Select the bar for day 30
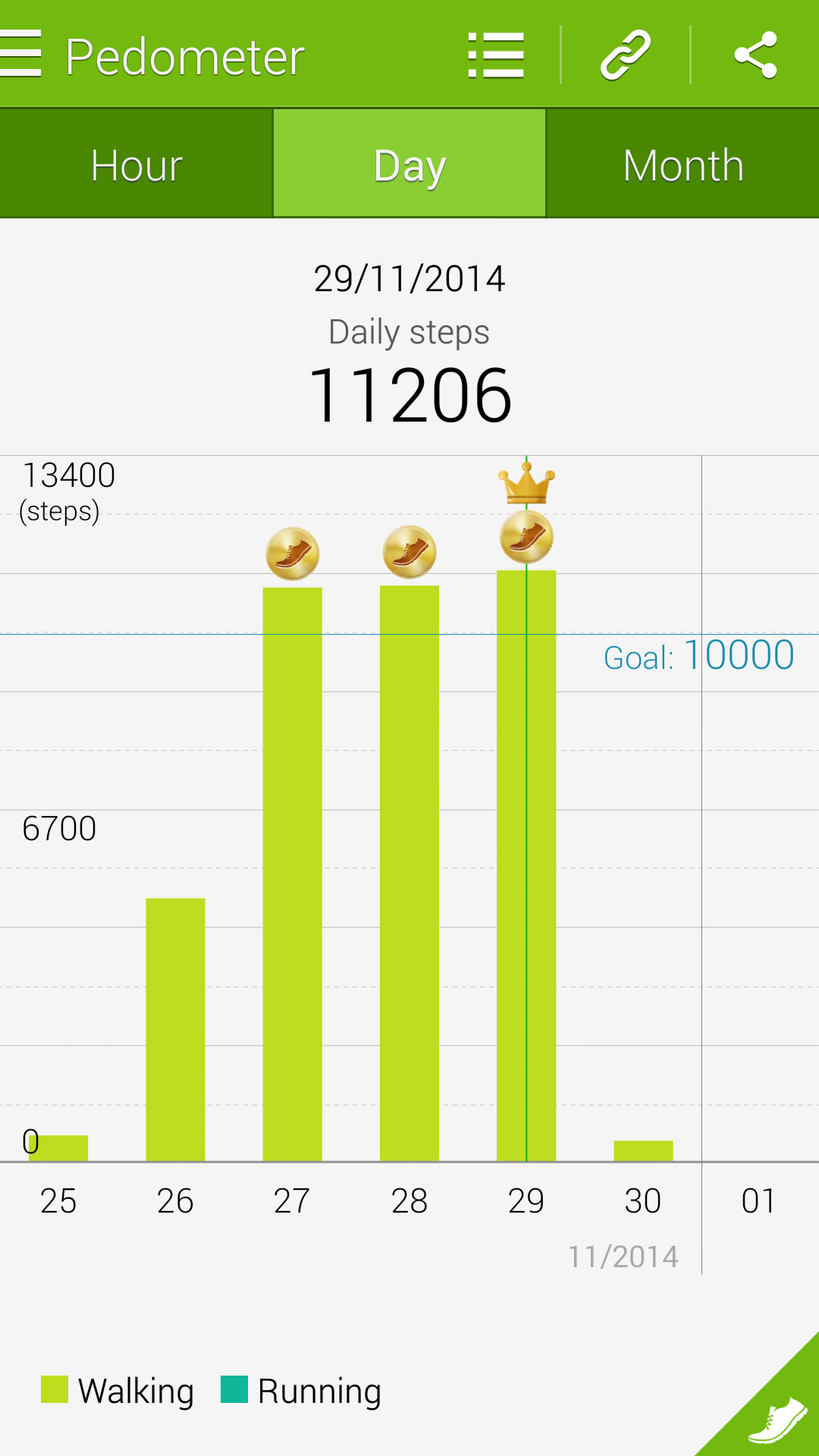The image size is (819, 1456). click(643, 1150)
